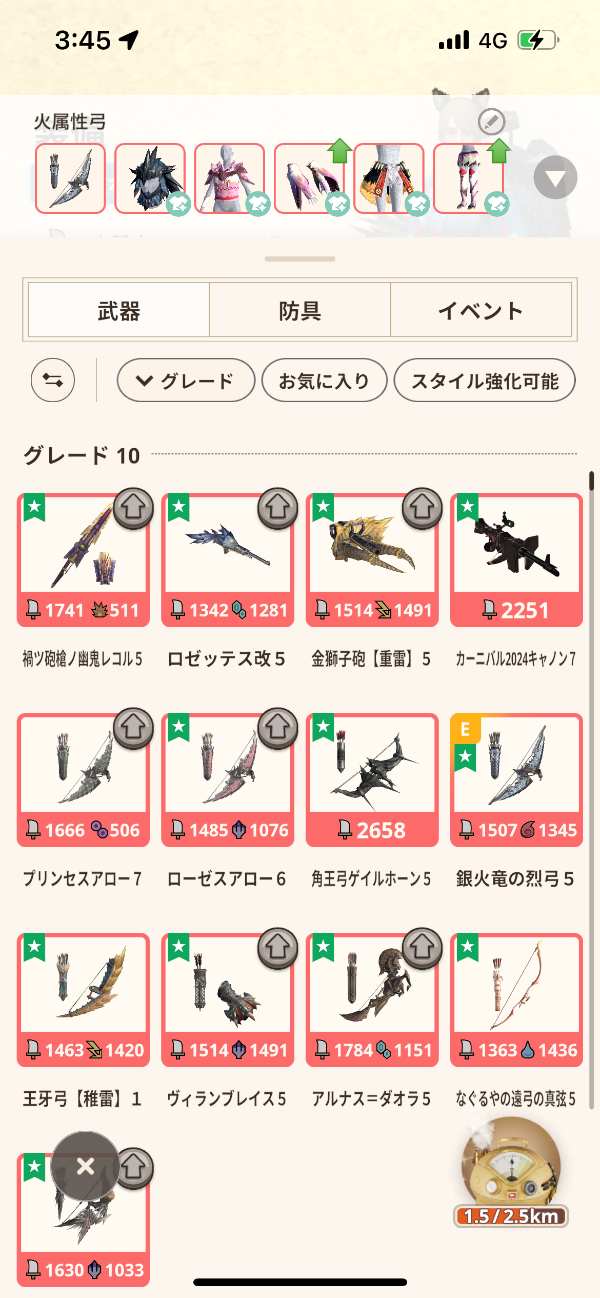Choose the 王牙弓【稚雷】1 bow
The image size is (600, 1298).
tap(83, 998)
